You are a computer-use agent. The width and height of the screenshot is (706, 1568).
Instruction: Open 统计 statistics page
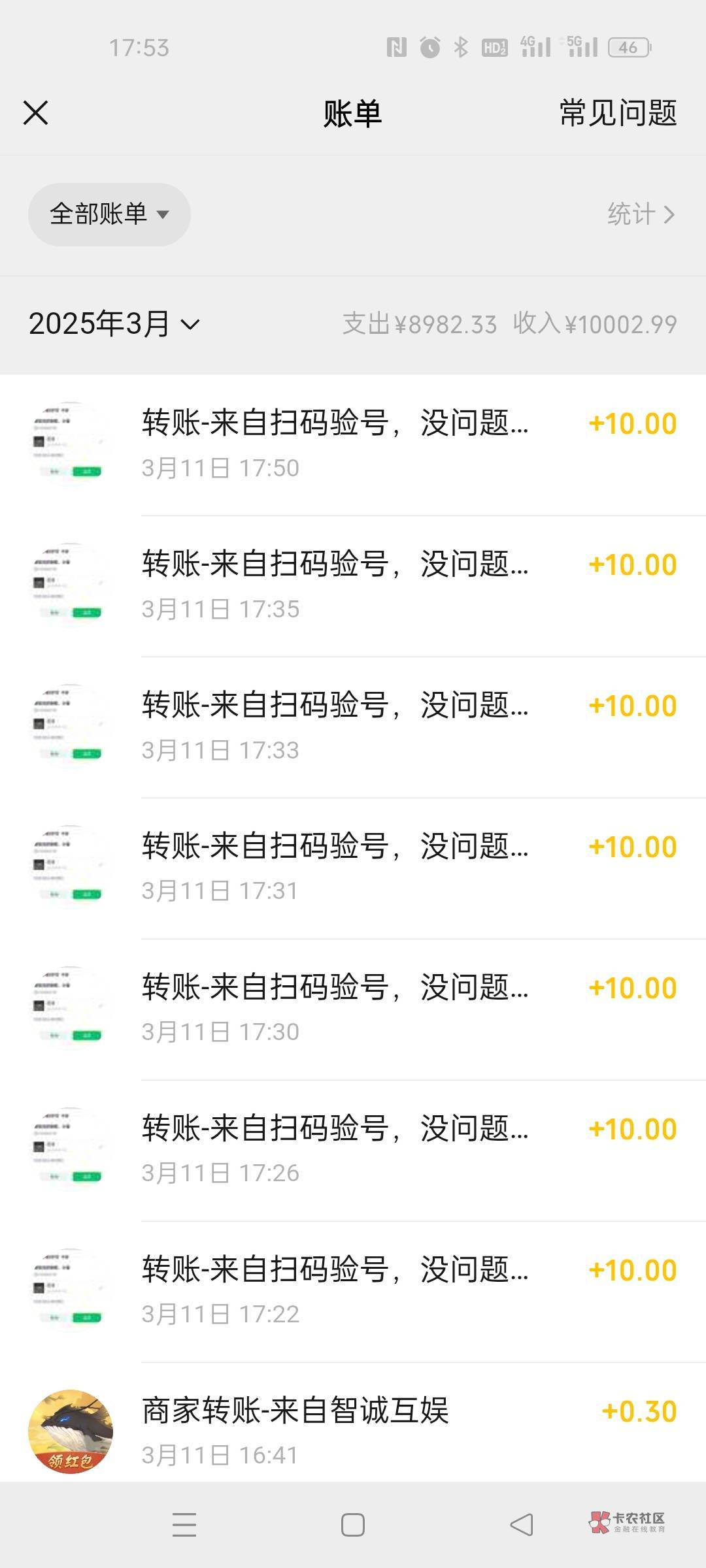pos(640,214)
